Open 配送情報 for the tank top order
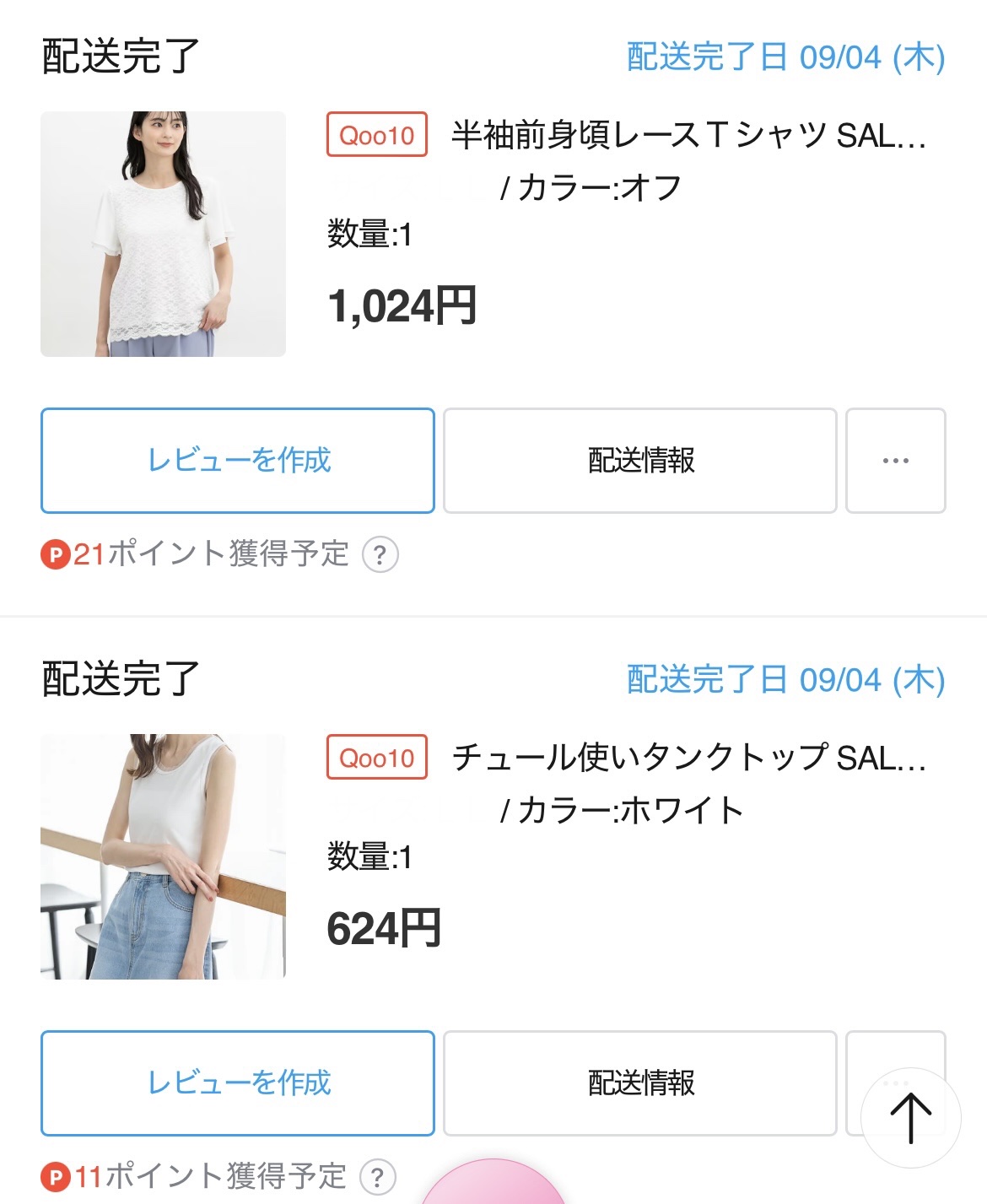 click(x=639, y=1083)
